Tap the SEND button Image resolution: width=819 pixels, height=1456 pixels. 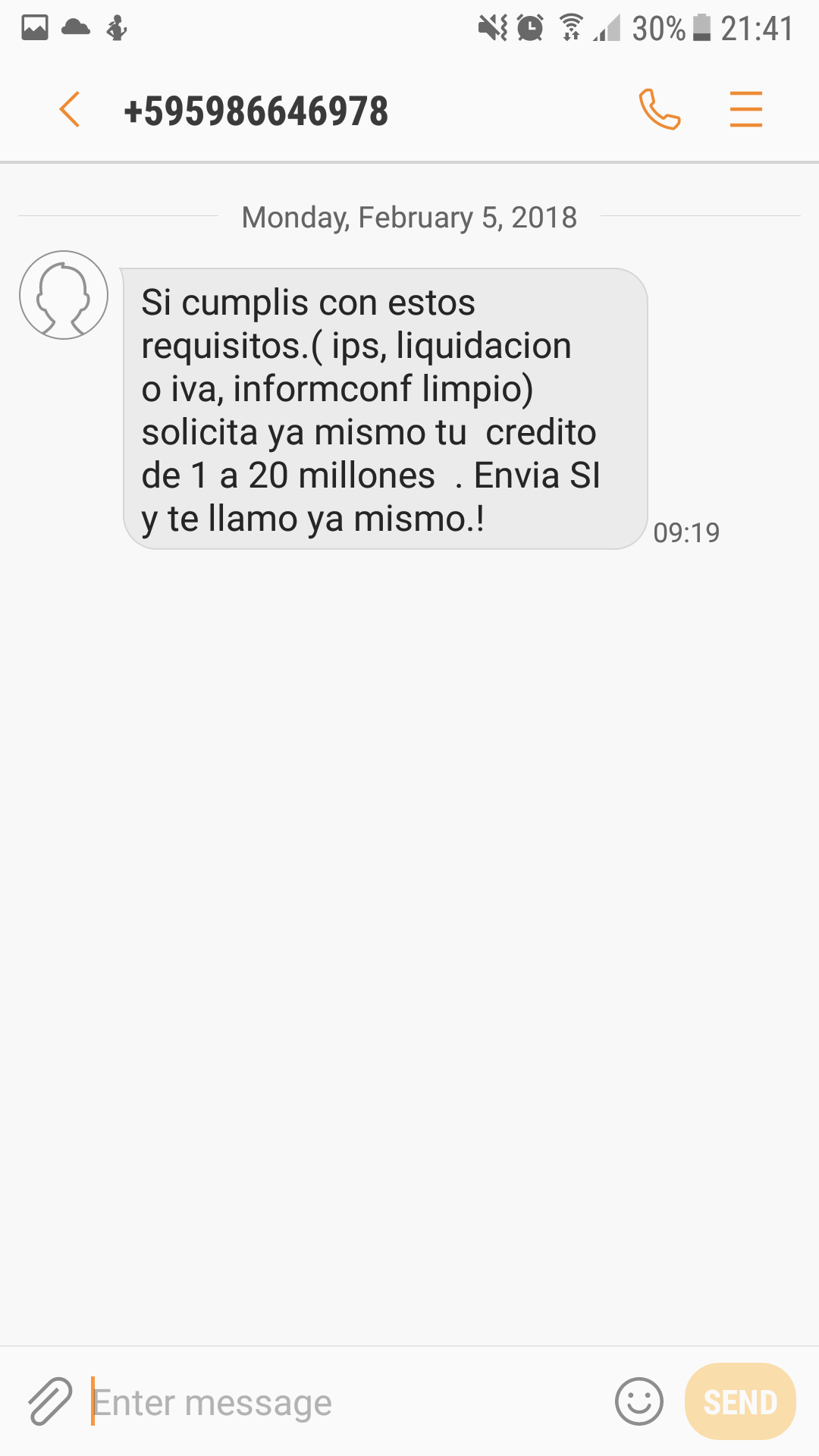pos(740,1401)
